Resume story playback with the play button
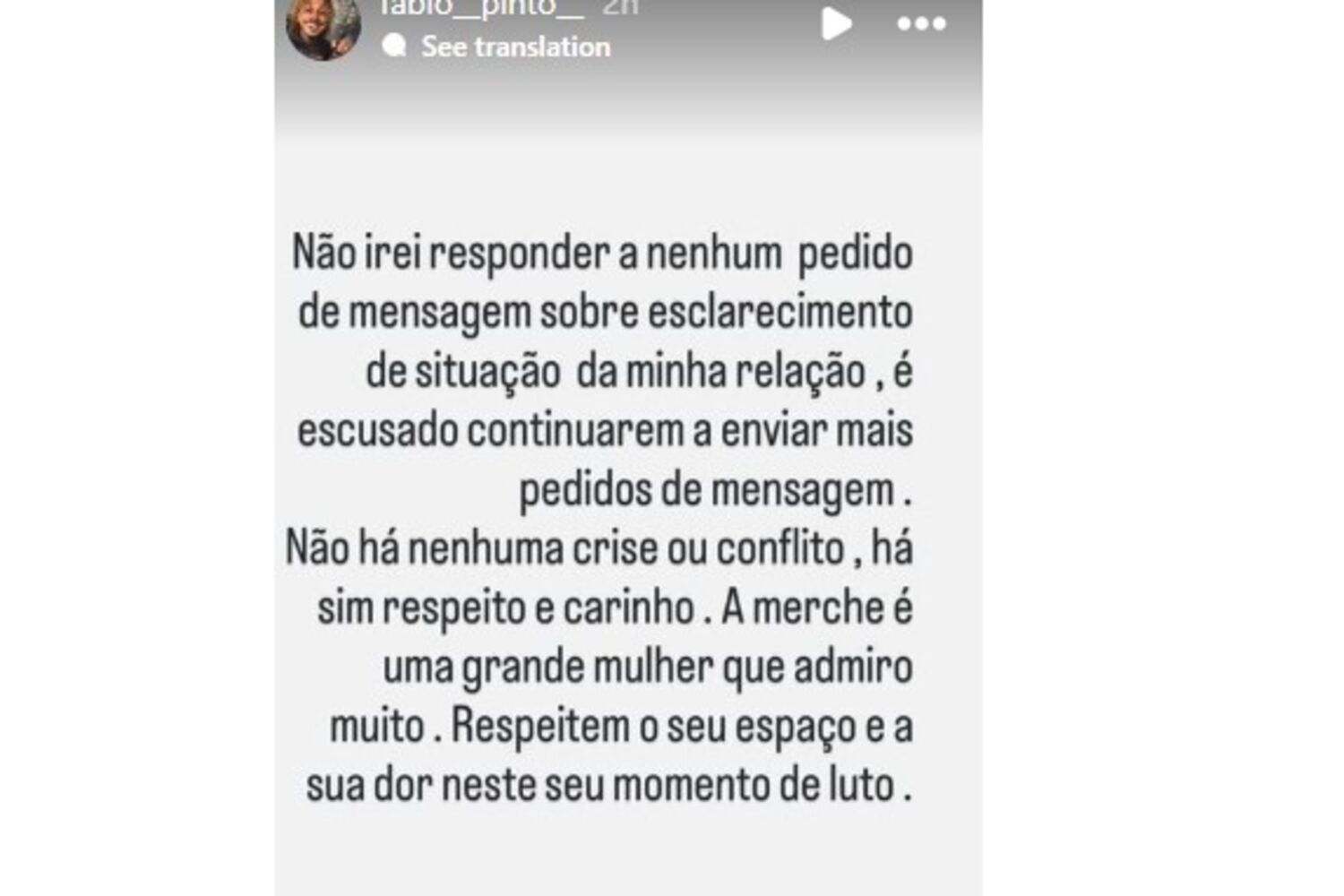This screenshot has height=896, width=1344. pos(836,24)
